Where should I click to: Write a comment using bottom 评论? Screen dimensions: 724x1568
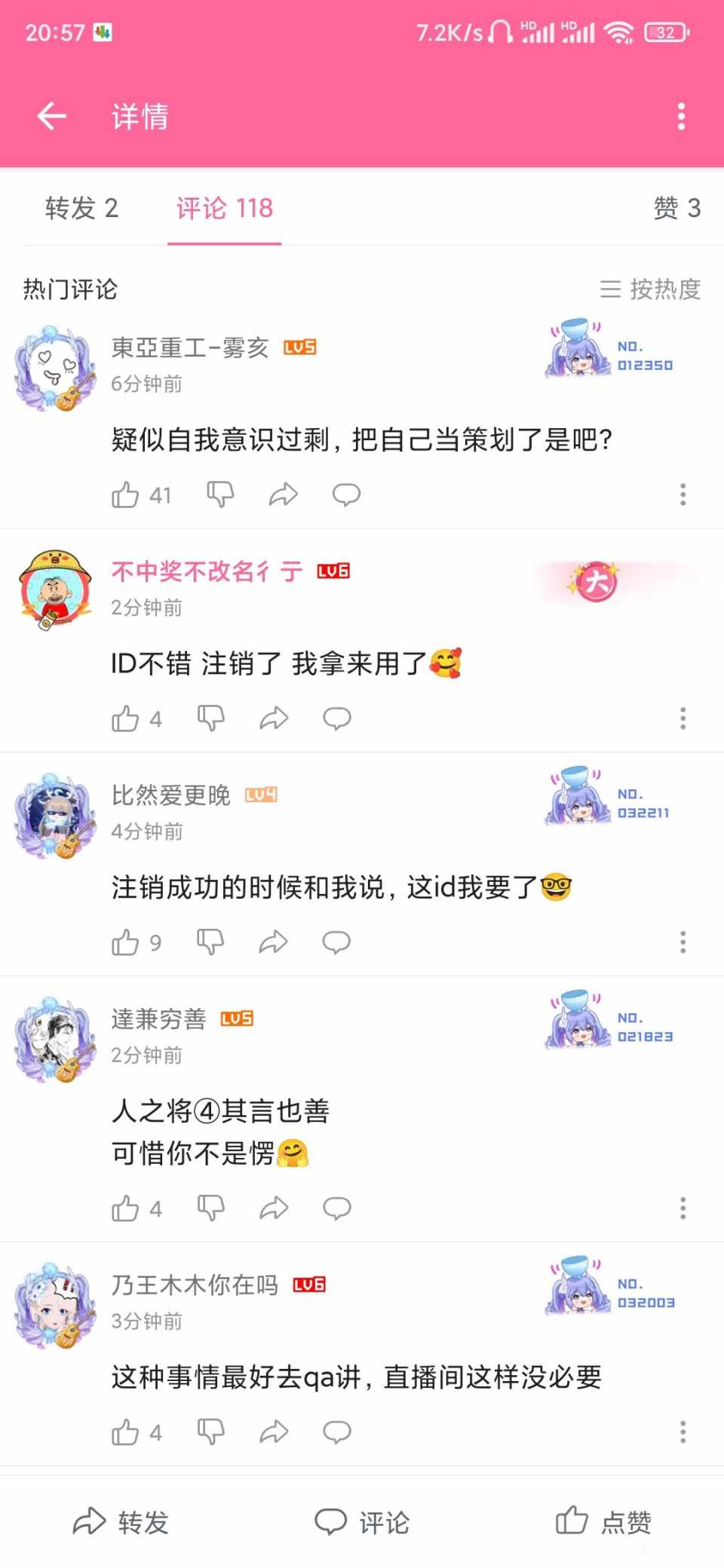pyautogui.click(x=362, y=1522)
